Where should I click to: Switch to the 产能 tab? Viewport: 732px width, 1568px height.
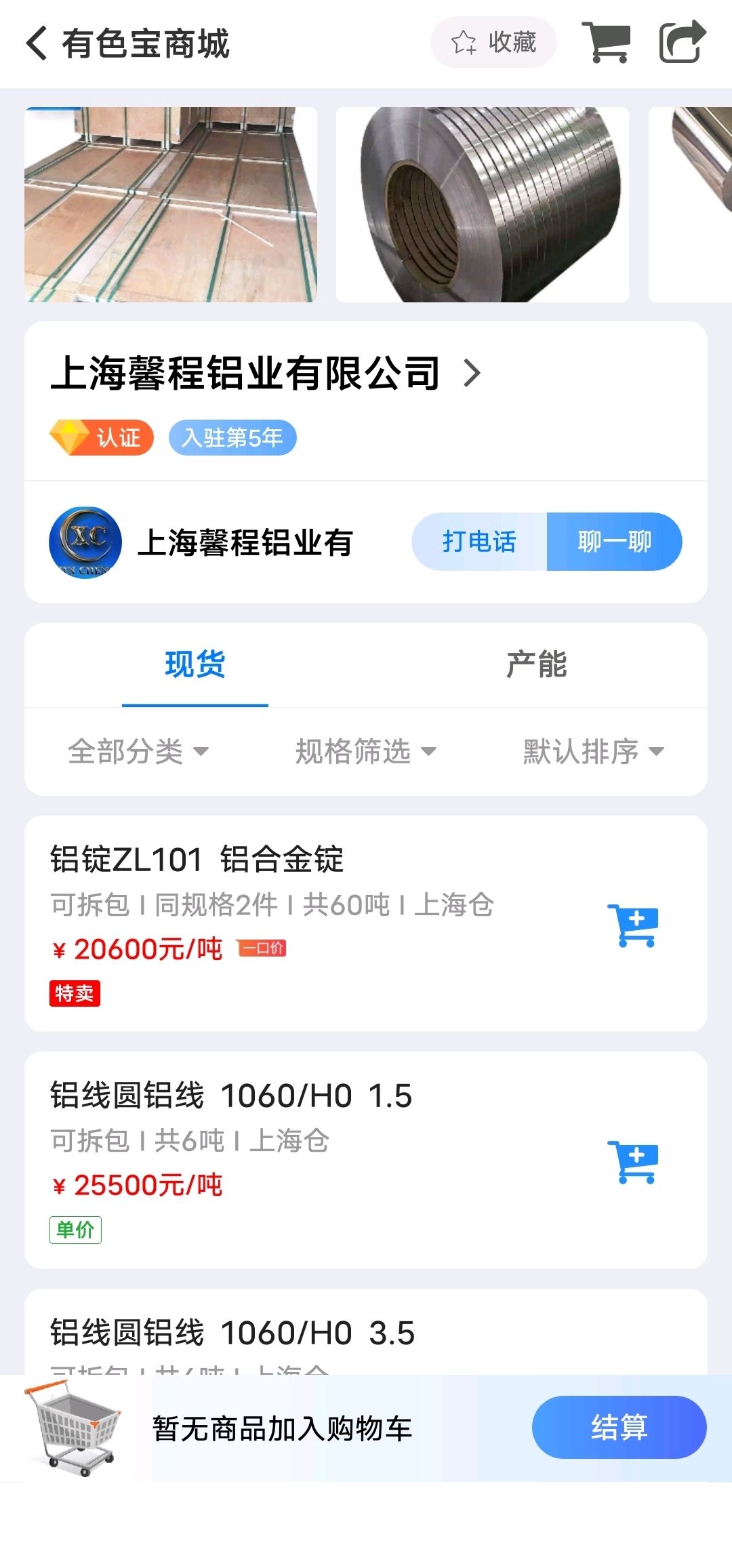(x=536, y=664)
